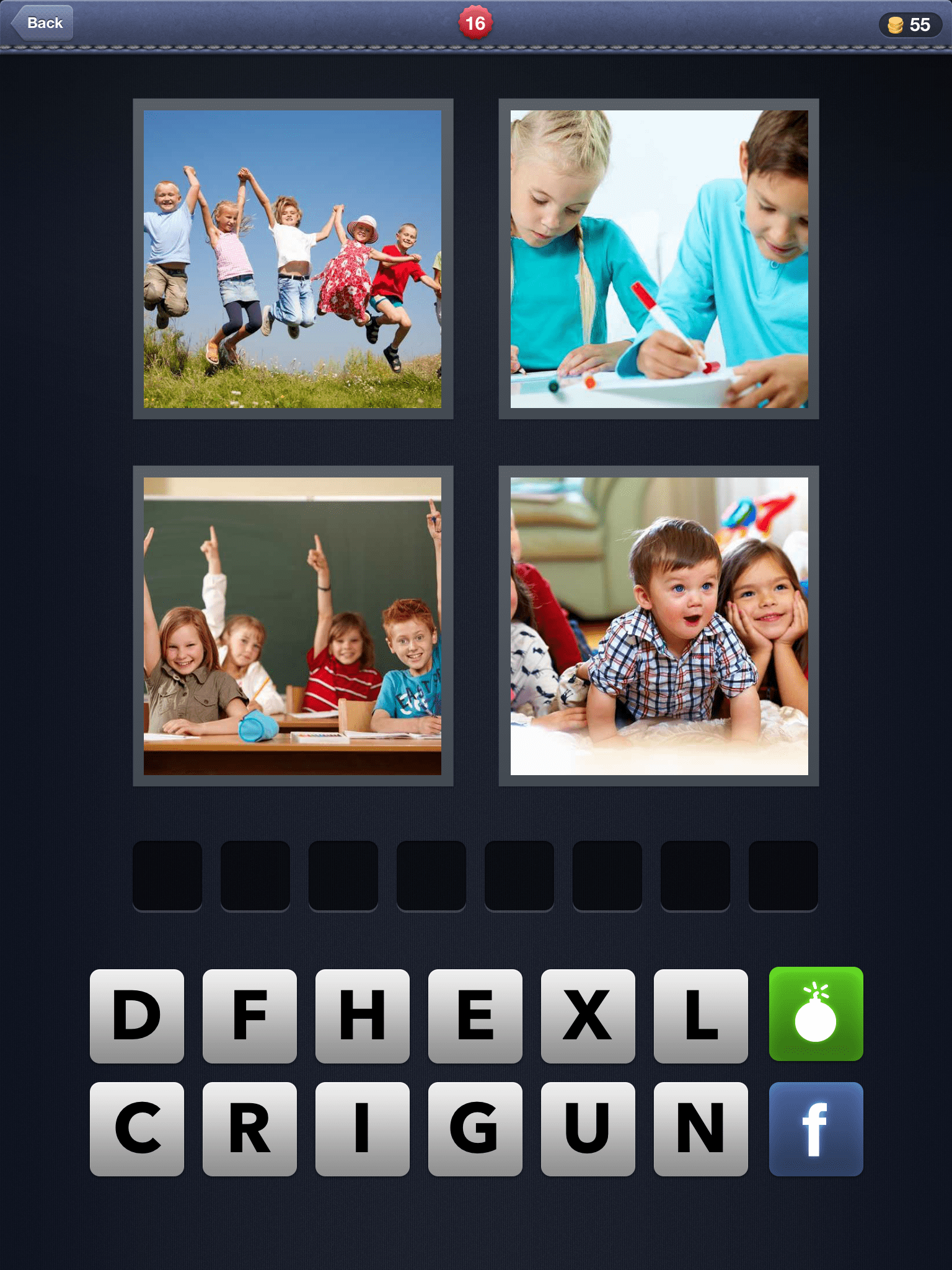Ask friends via the Facebook button
The height and width of the screenshot is (1270, 952).
coord(816,1129)
